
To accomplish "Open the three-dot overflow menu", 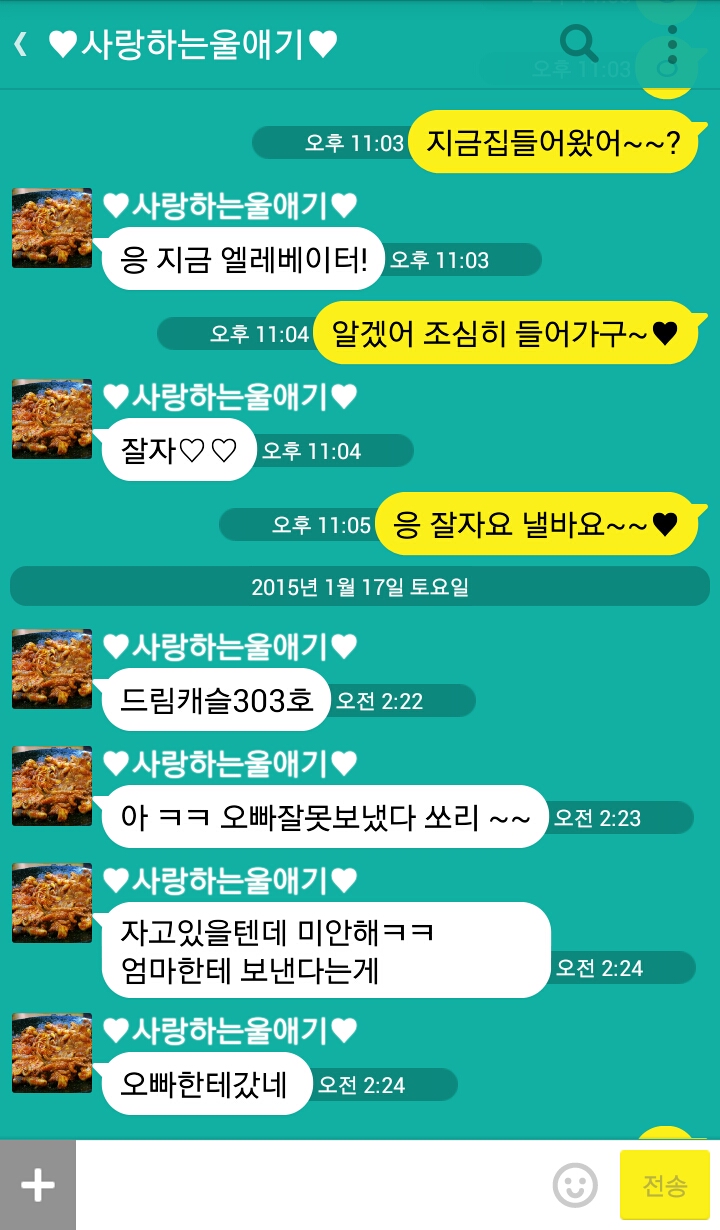I will click(671, 44).
